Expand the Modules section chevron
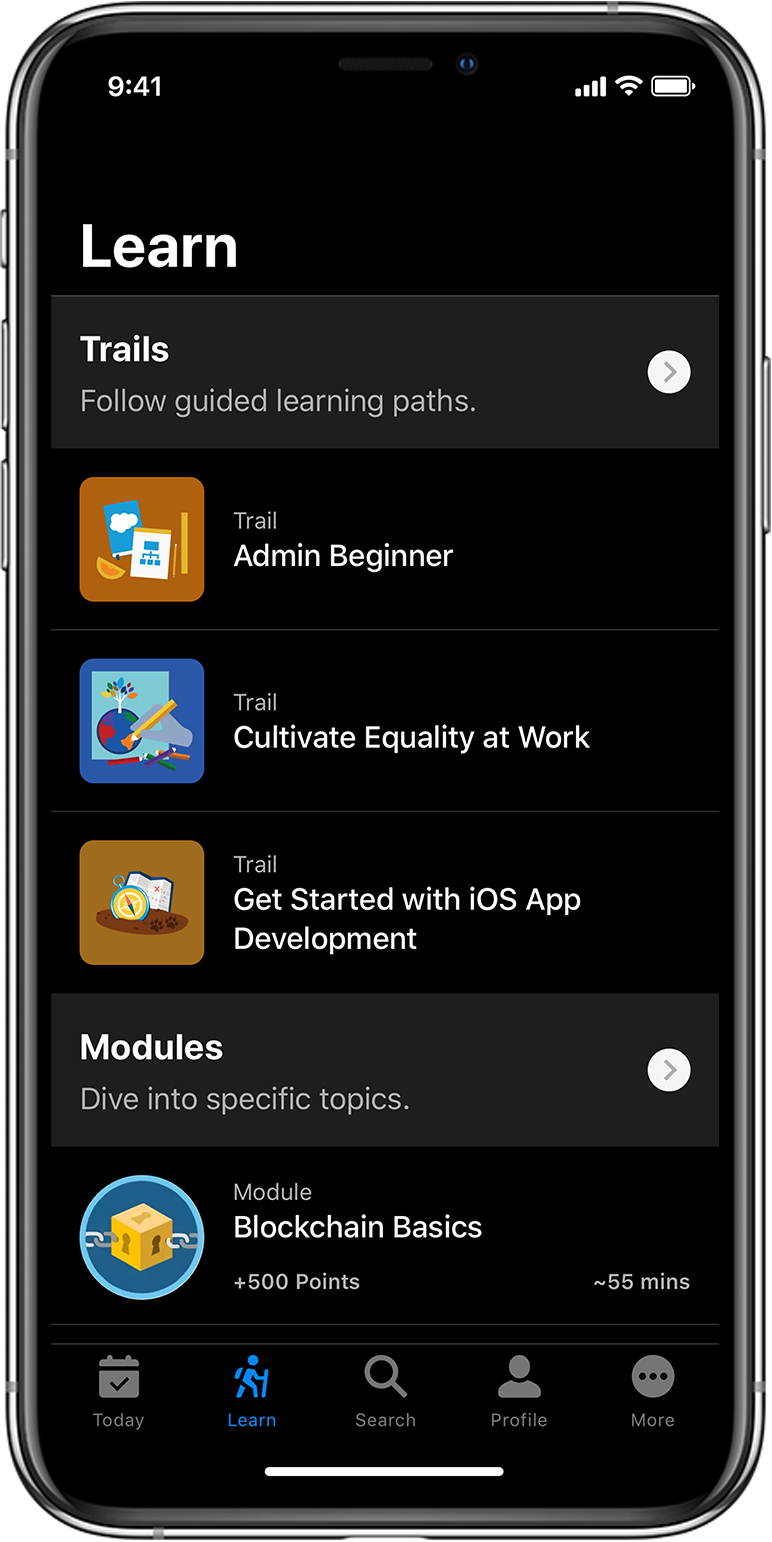 coord(669,1070)
